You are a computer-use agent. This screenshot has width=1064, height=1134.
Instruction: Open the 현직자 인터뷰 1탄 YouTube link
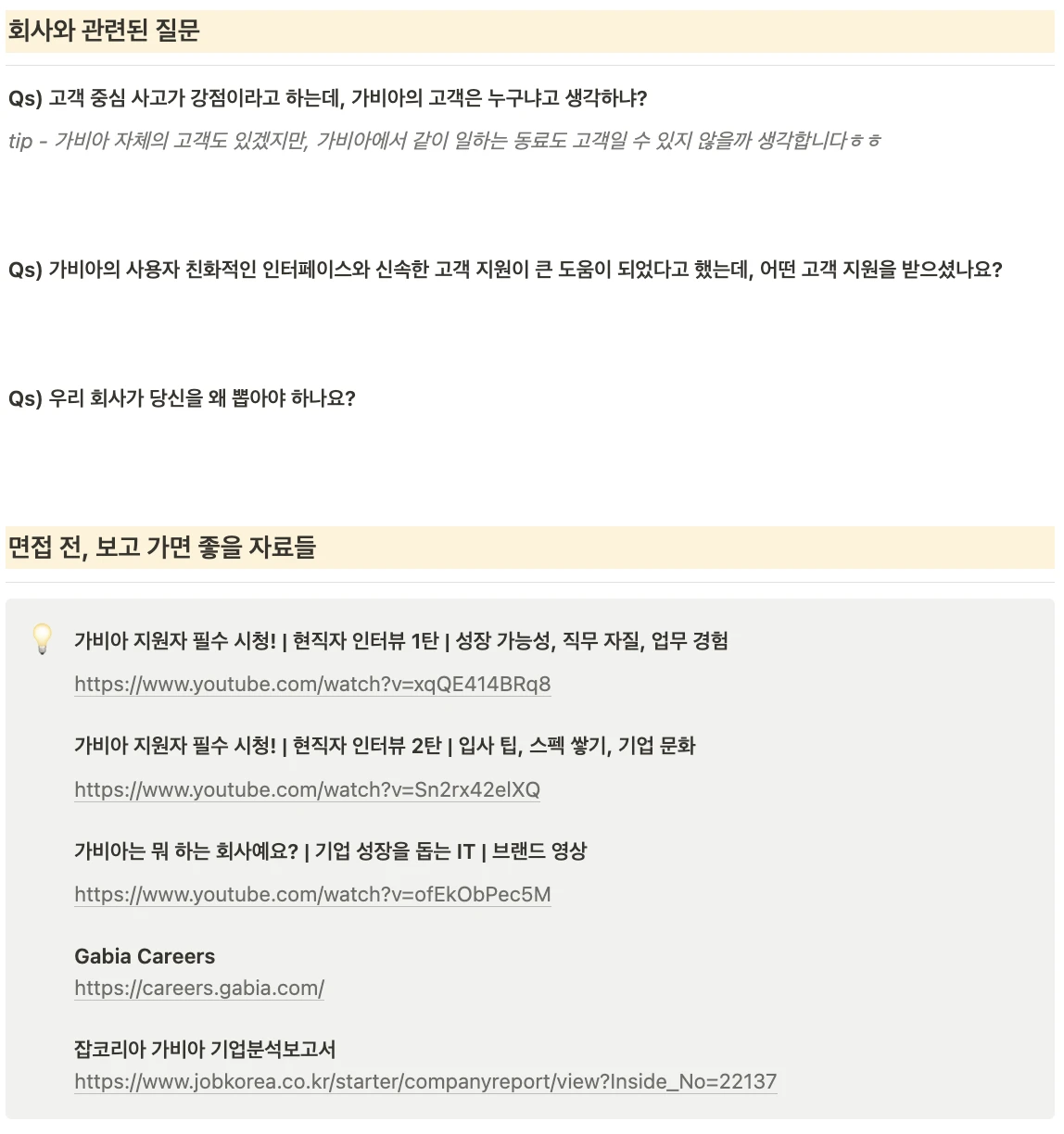(x=312, y=685)
